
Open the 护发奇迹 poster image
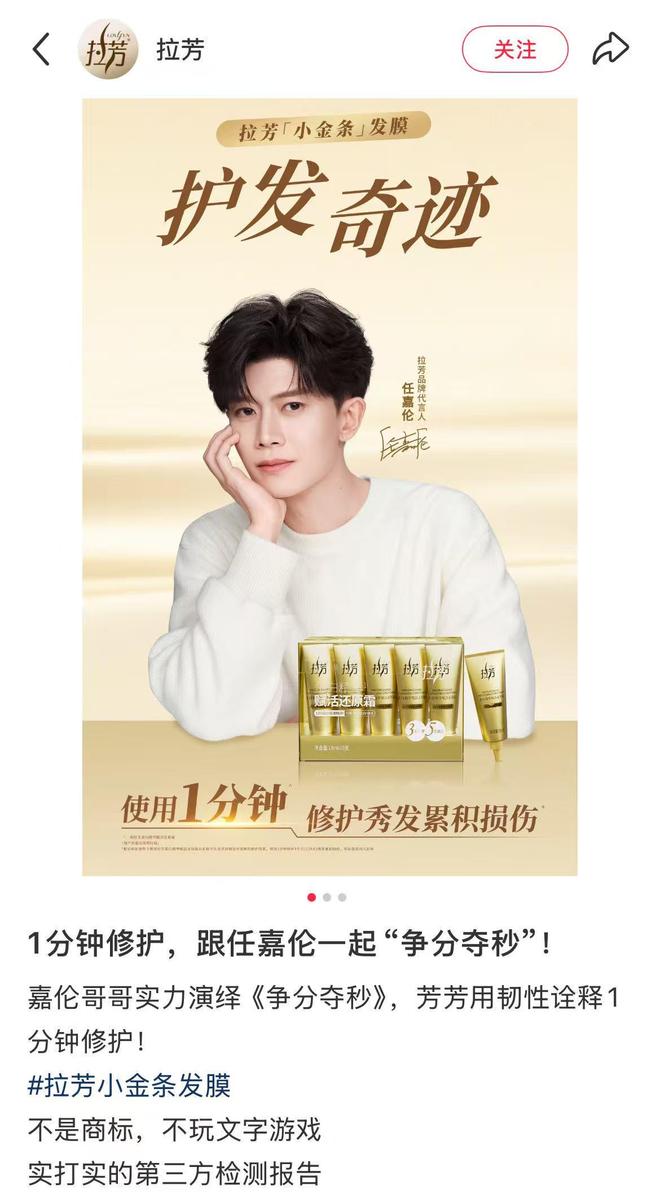tap(330, 486)
